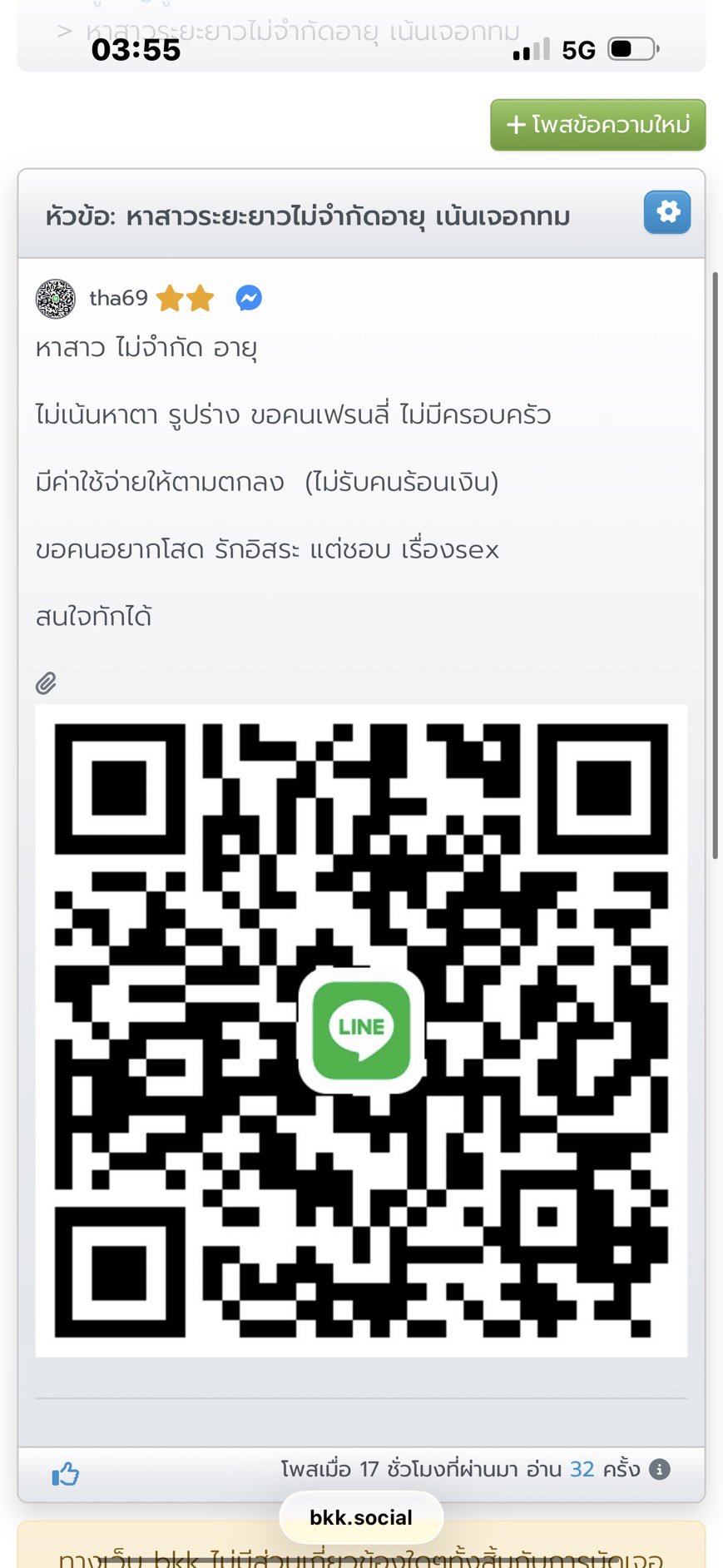Tap the LINE logo in the QR code center

click(361, 1030)
